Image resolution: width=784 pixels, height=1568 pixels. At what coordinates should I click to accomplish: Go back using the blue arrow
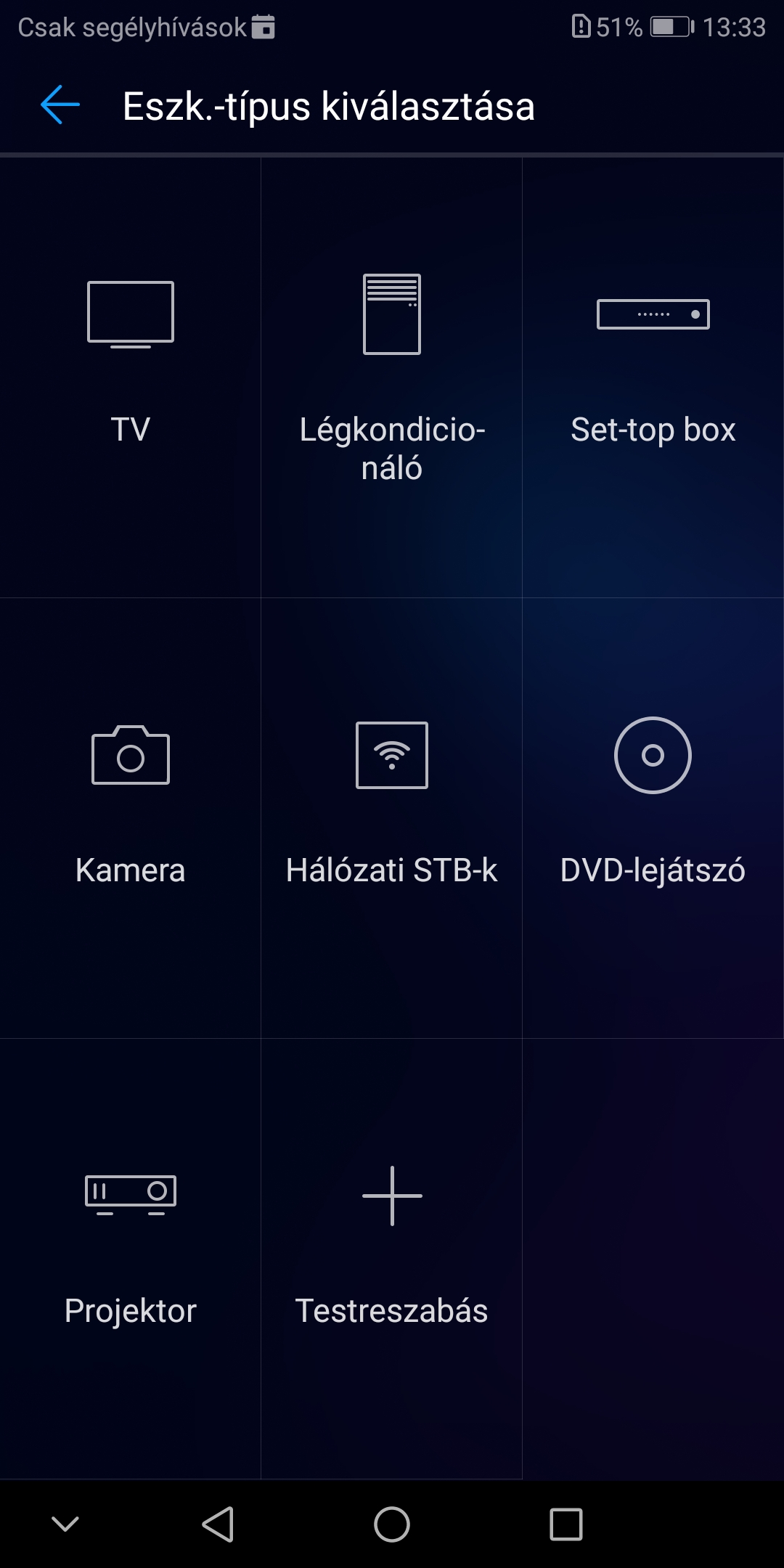coord(60,105)
